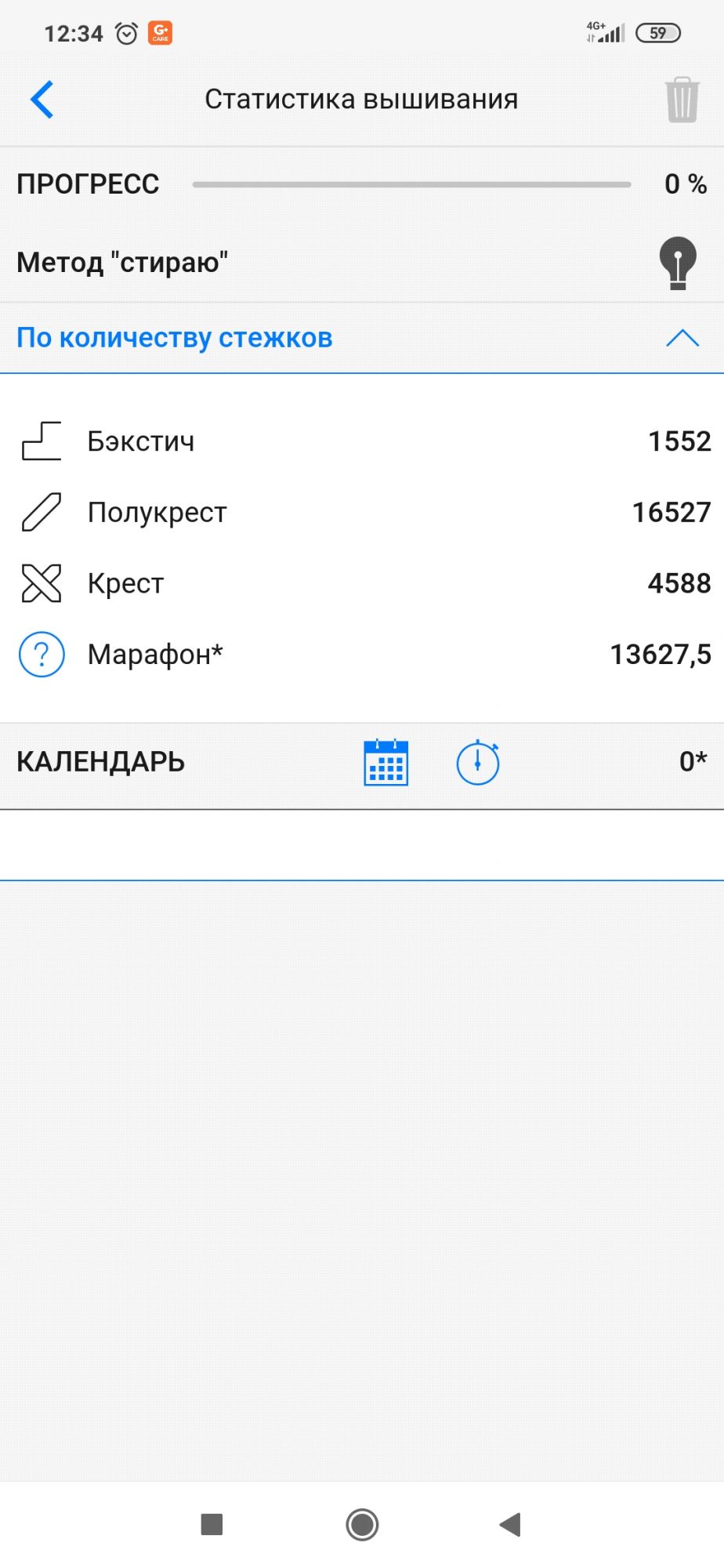Open recent apps via square button

(212, 1525)
